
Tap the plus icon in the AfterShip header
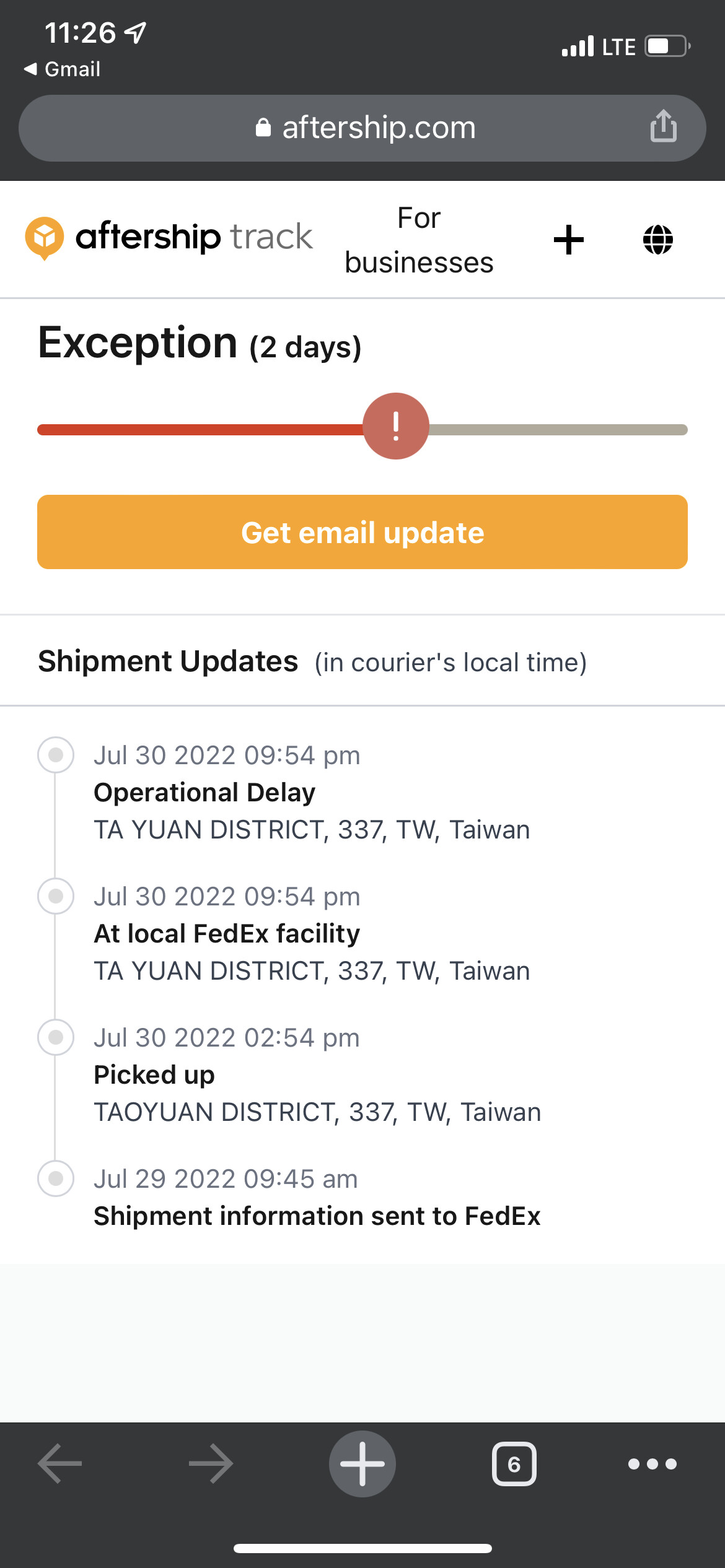pyautogui.click(x=568, y=240)
